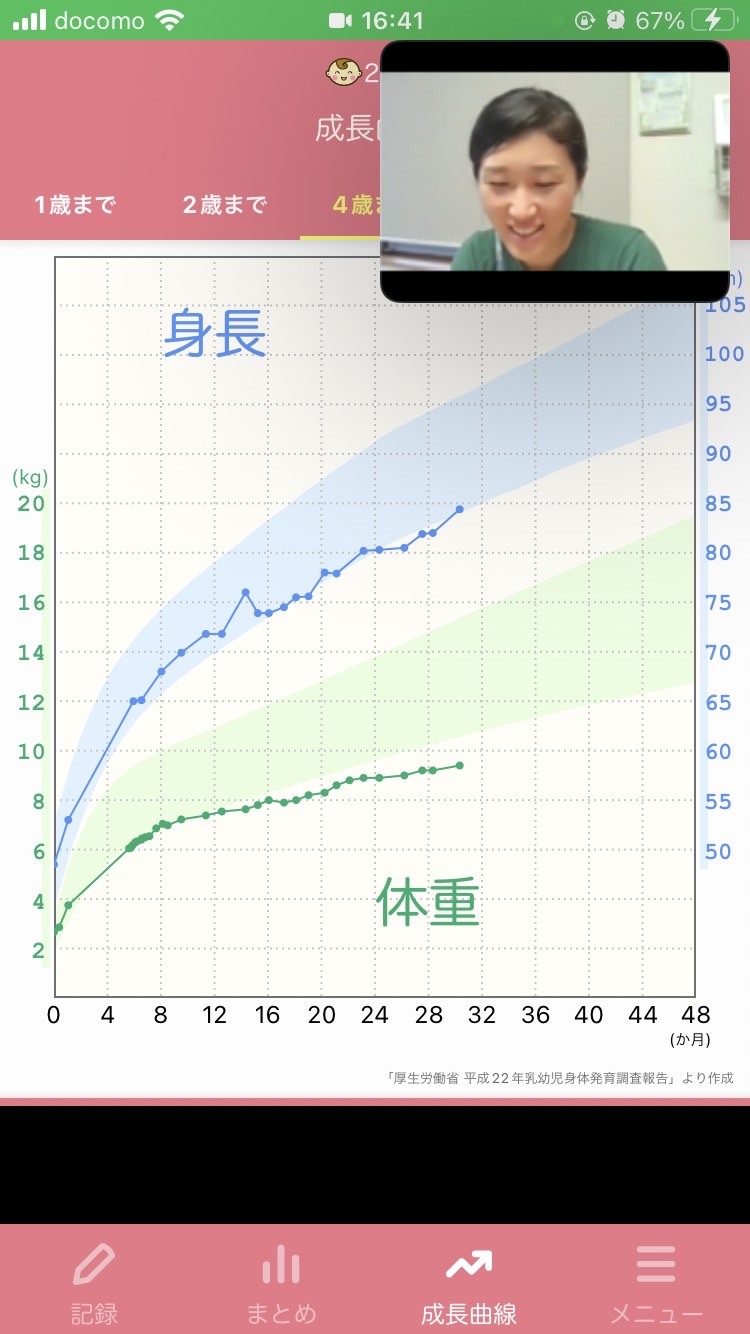
Task: Tap the floating video call window
Action: pos(555,172)
